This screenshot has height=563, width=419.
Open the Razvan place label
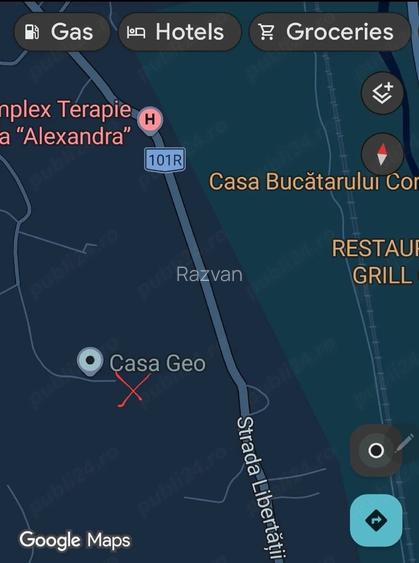click(209, 275)
